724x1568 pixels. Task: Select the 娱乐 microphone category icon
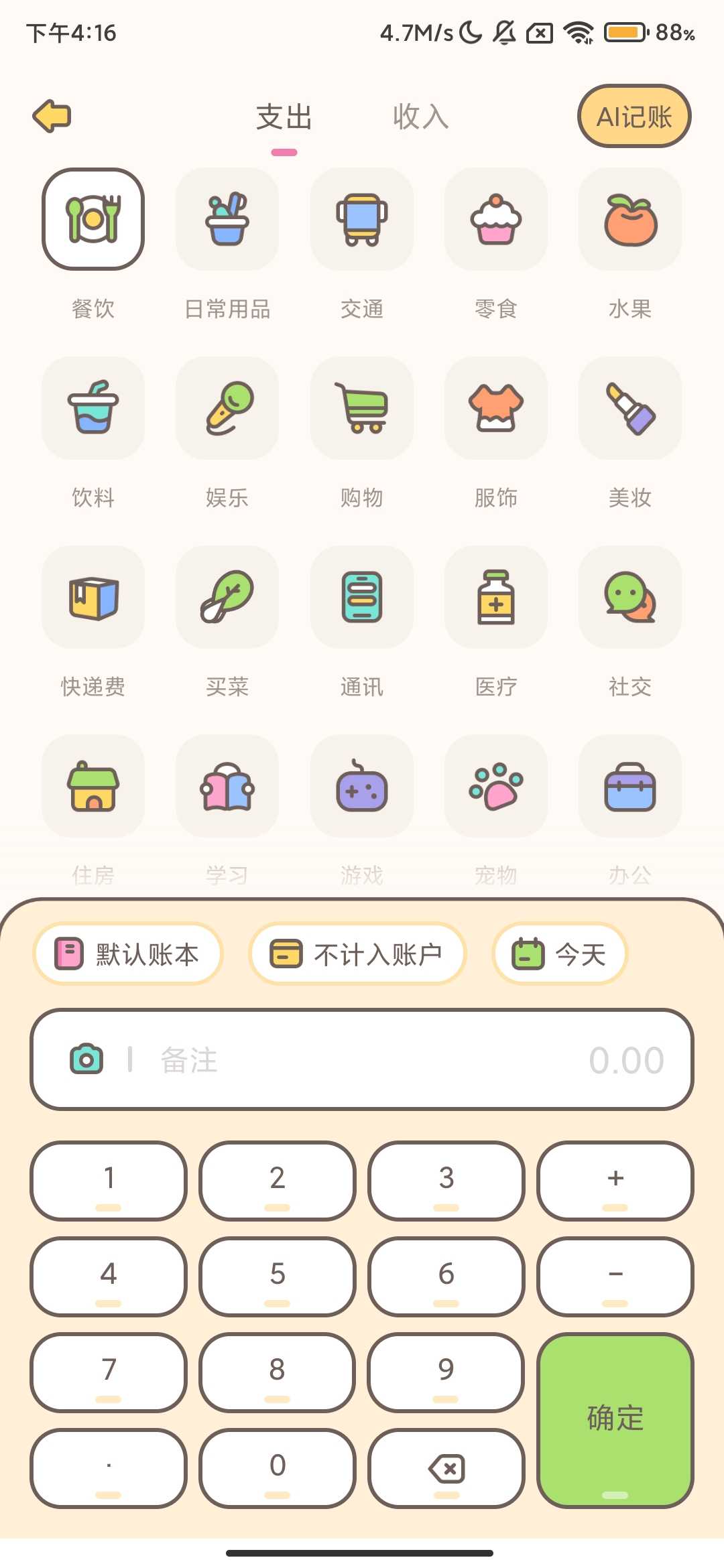coord(227,408)
